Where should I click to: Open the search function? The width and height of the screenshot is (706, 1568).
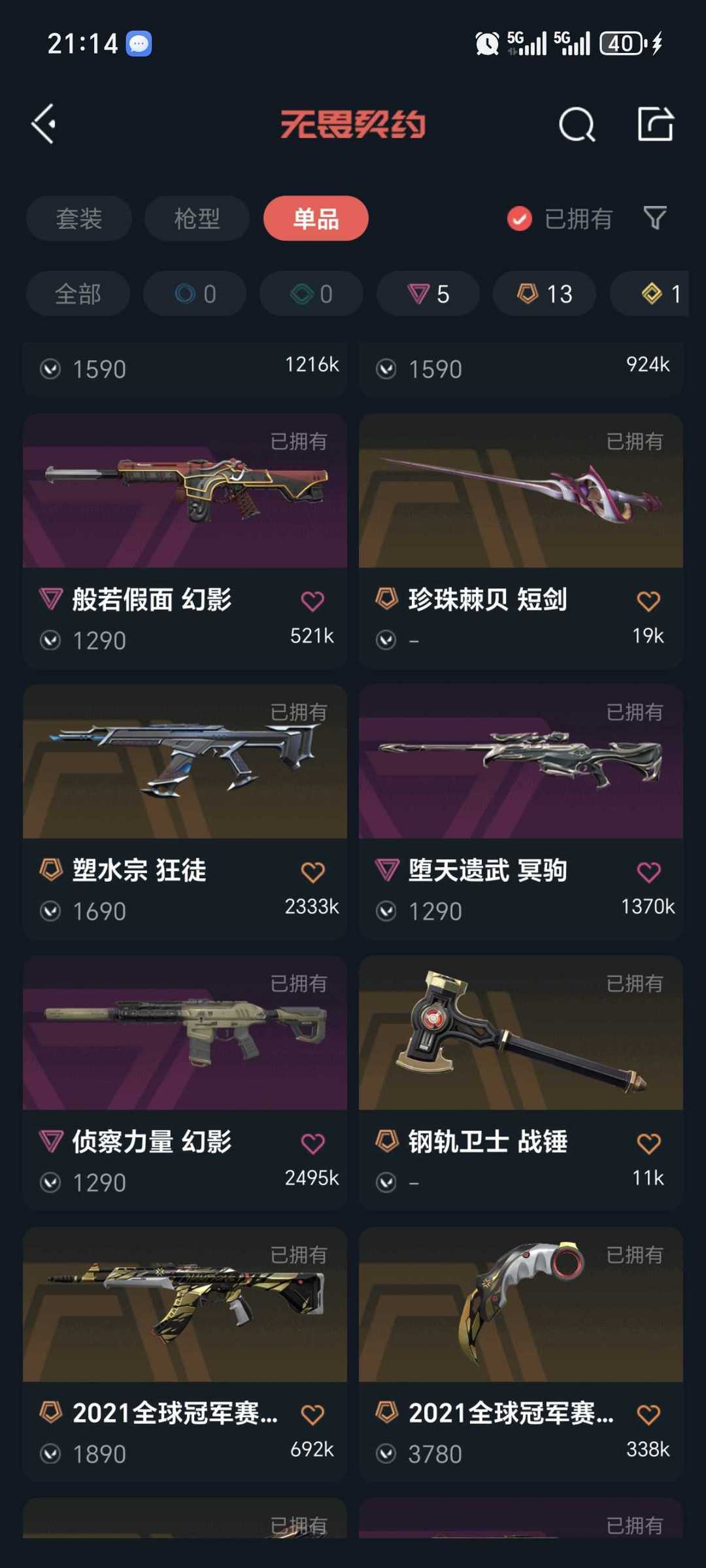576,124
